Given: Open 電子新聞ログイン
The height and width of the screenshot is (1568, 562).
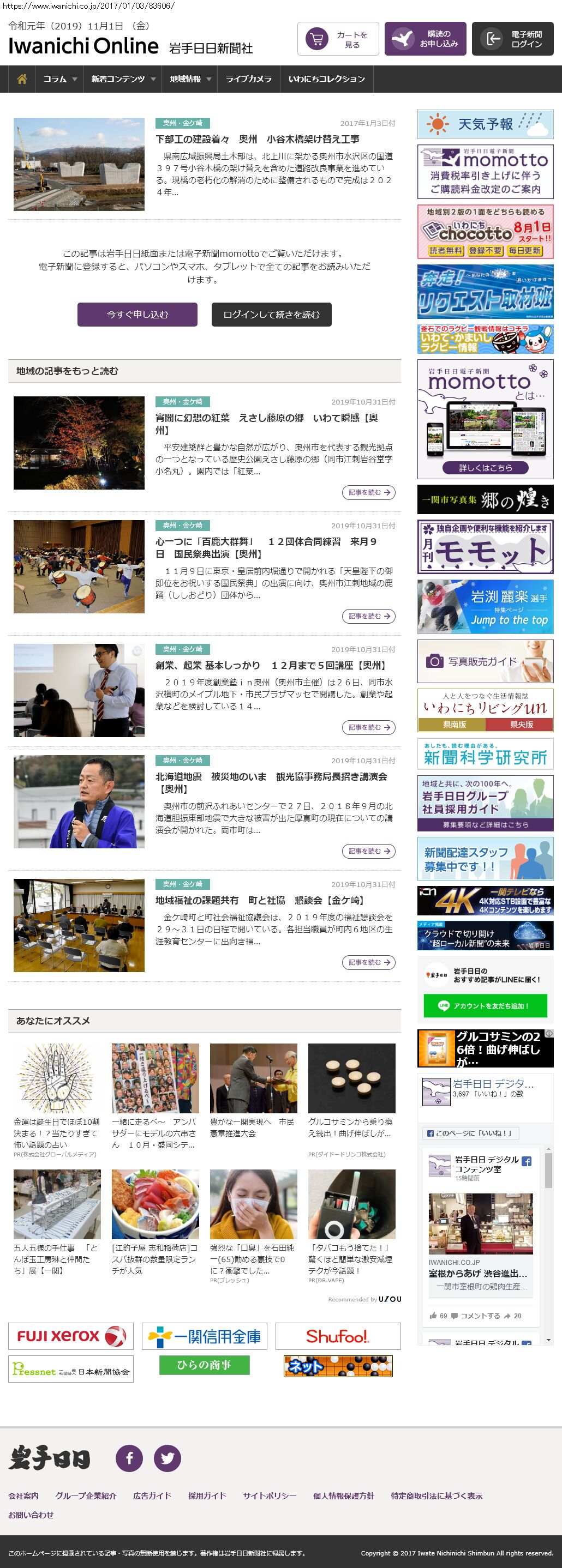Looking at the screenshot, I should (512, 40).
